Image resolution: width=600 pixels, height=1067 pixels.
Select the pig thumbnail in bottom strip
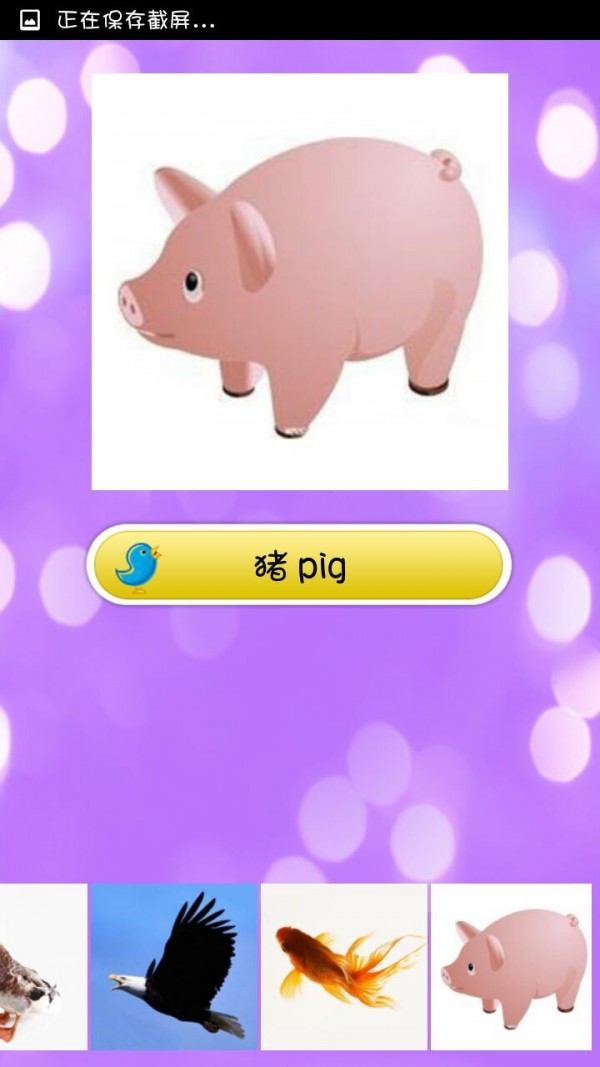(511, 966)
